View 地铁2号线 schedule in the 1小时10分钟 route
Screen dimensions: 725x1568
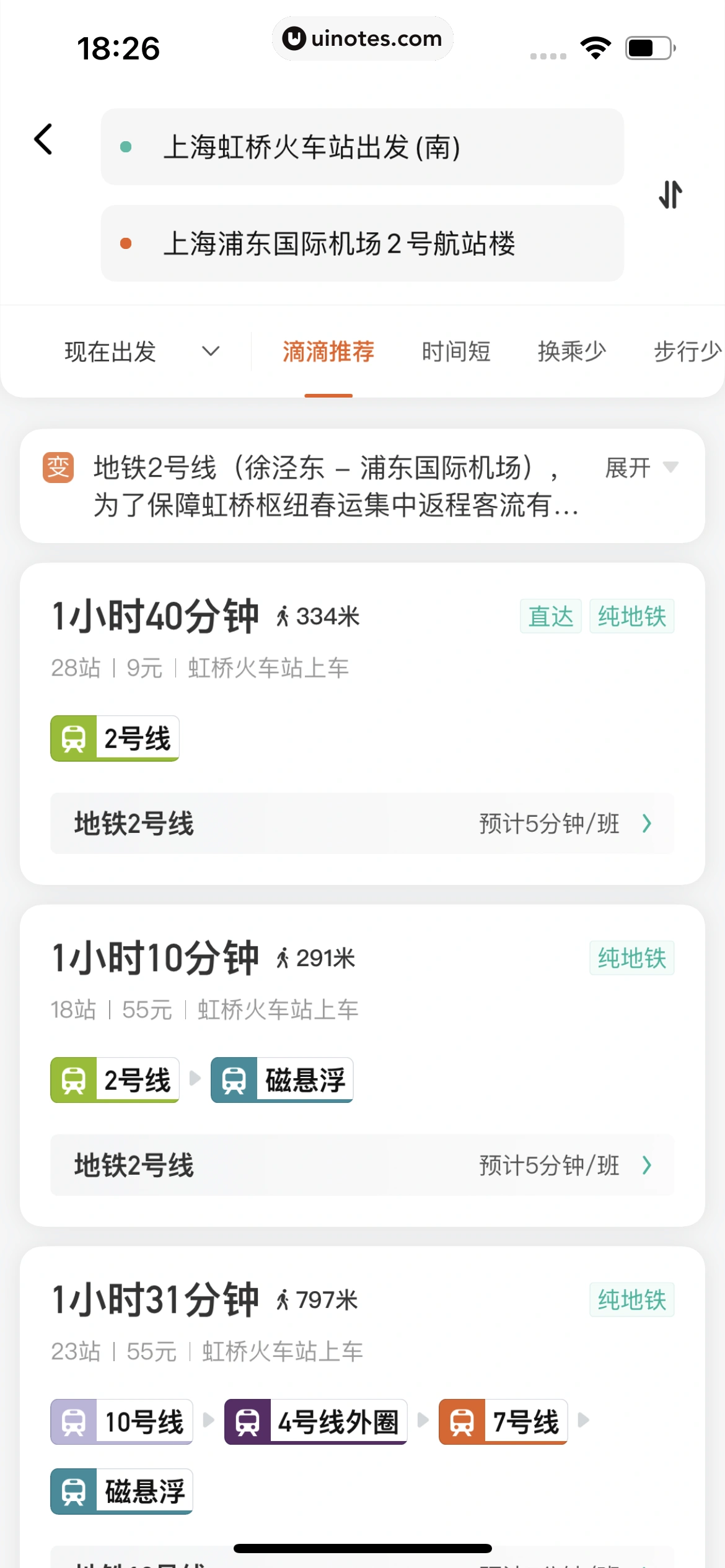(362, 1165)
